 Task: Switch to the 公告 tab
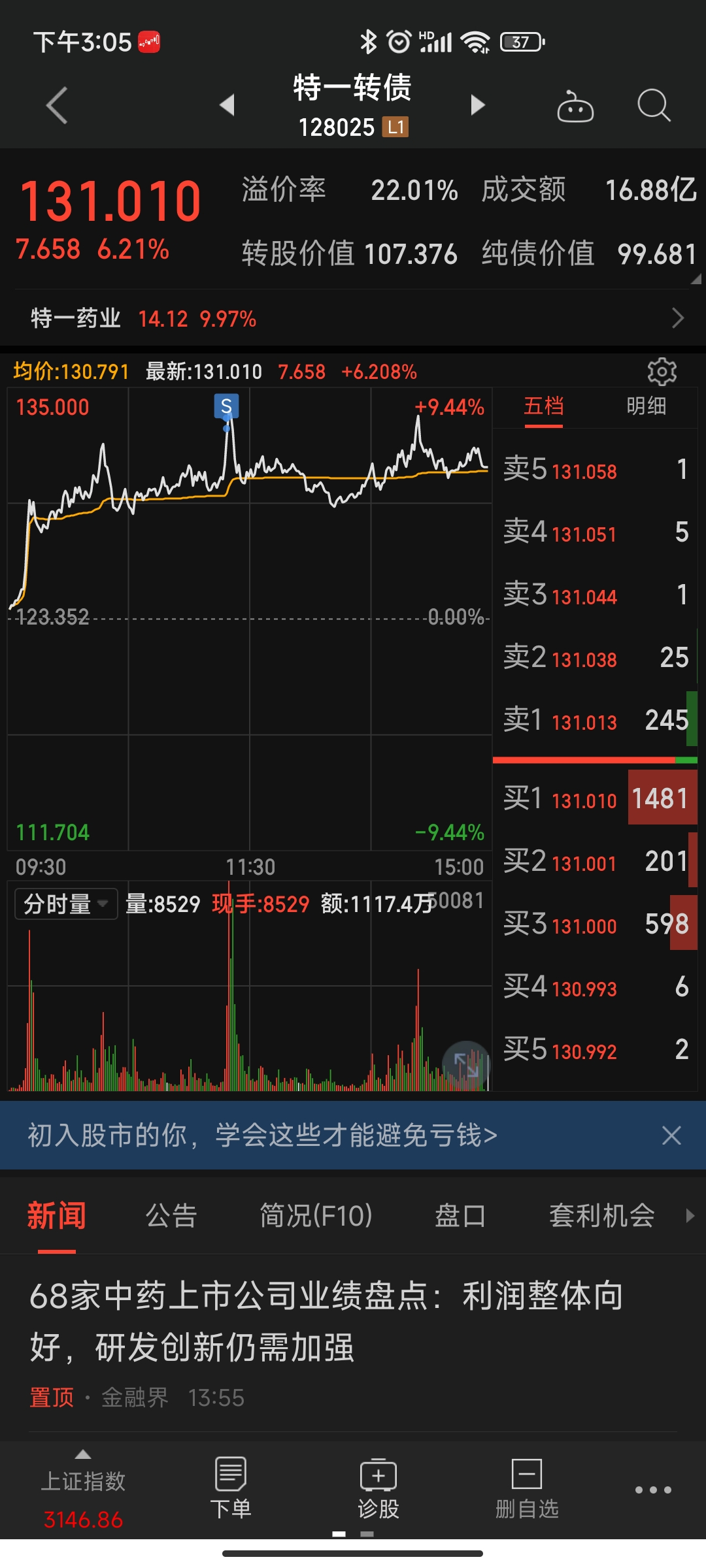point(171,1216)
